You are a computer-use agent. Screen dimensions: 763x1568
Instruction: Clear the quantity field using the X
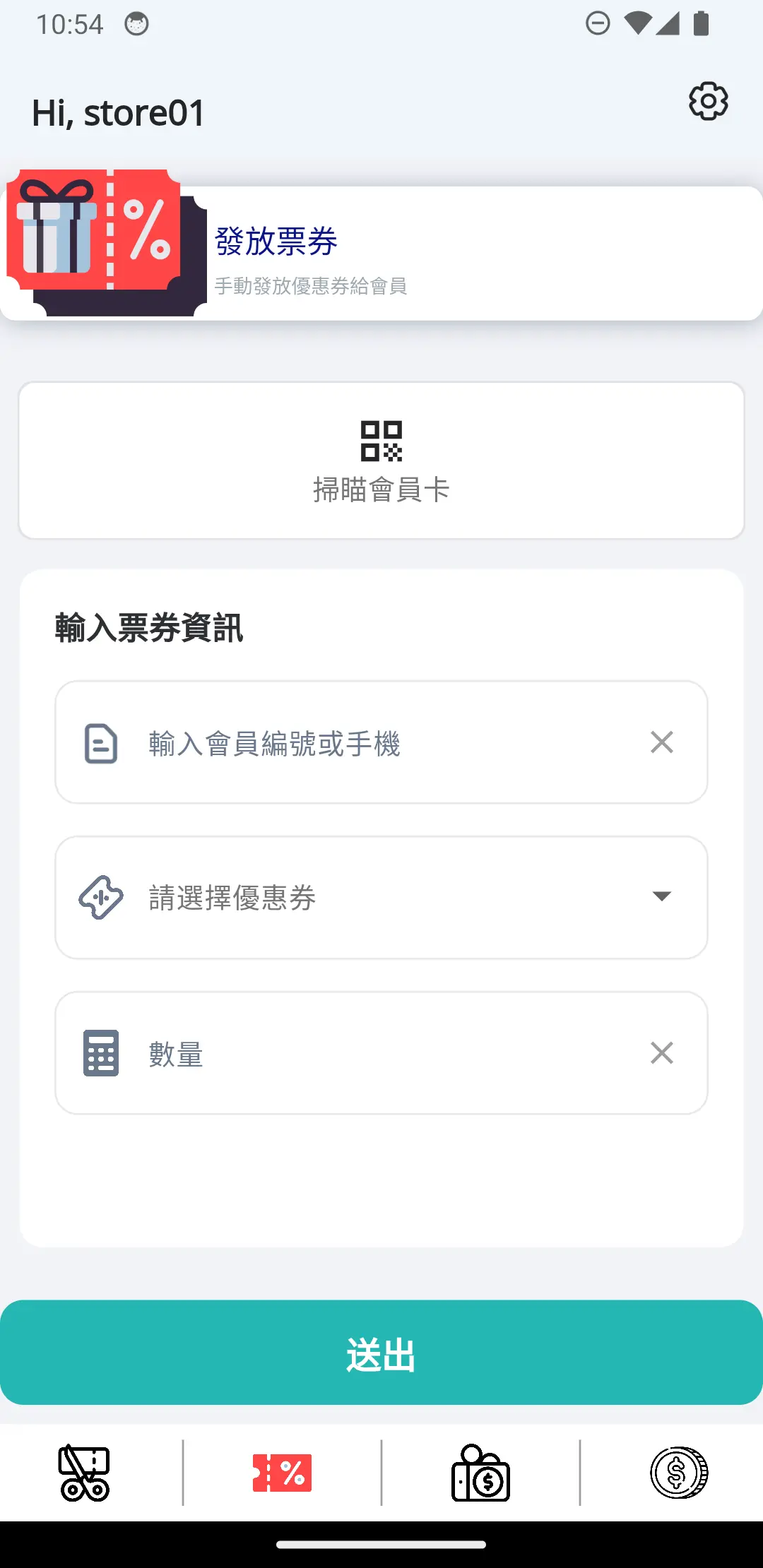[x=661, y=1053]
